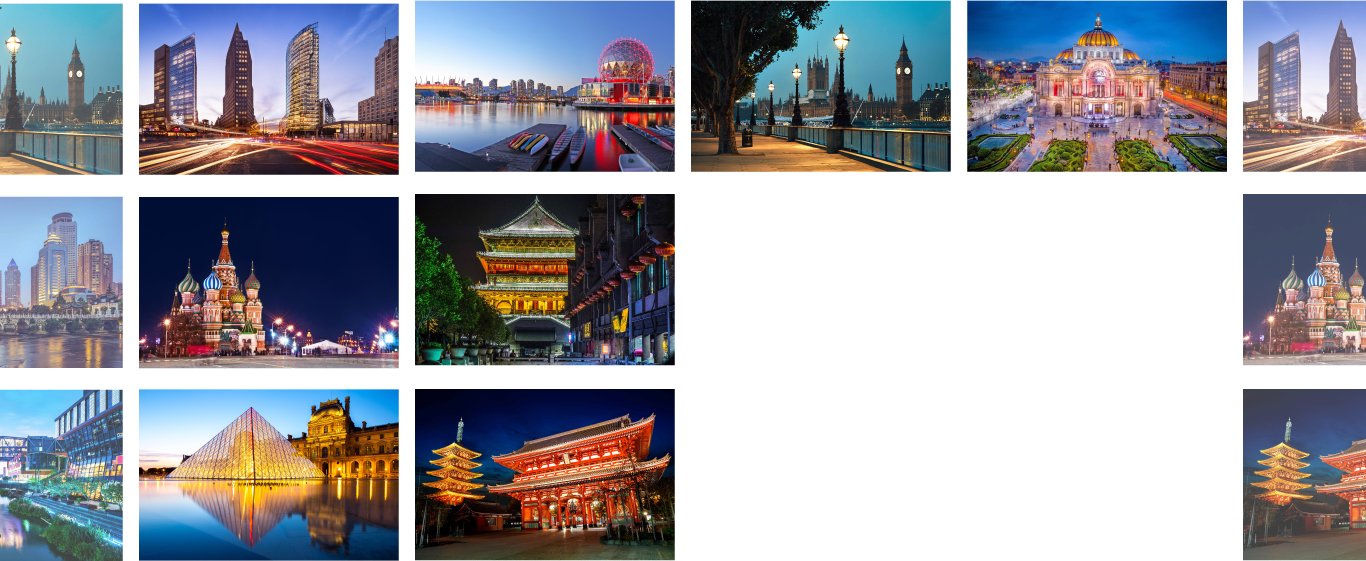View the illuminated Chinese drum tower photo
The image size is (1366, 561).
[545, 280]
